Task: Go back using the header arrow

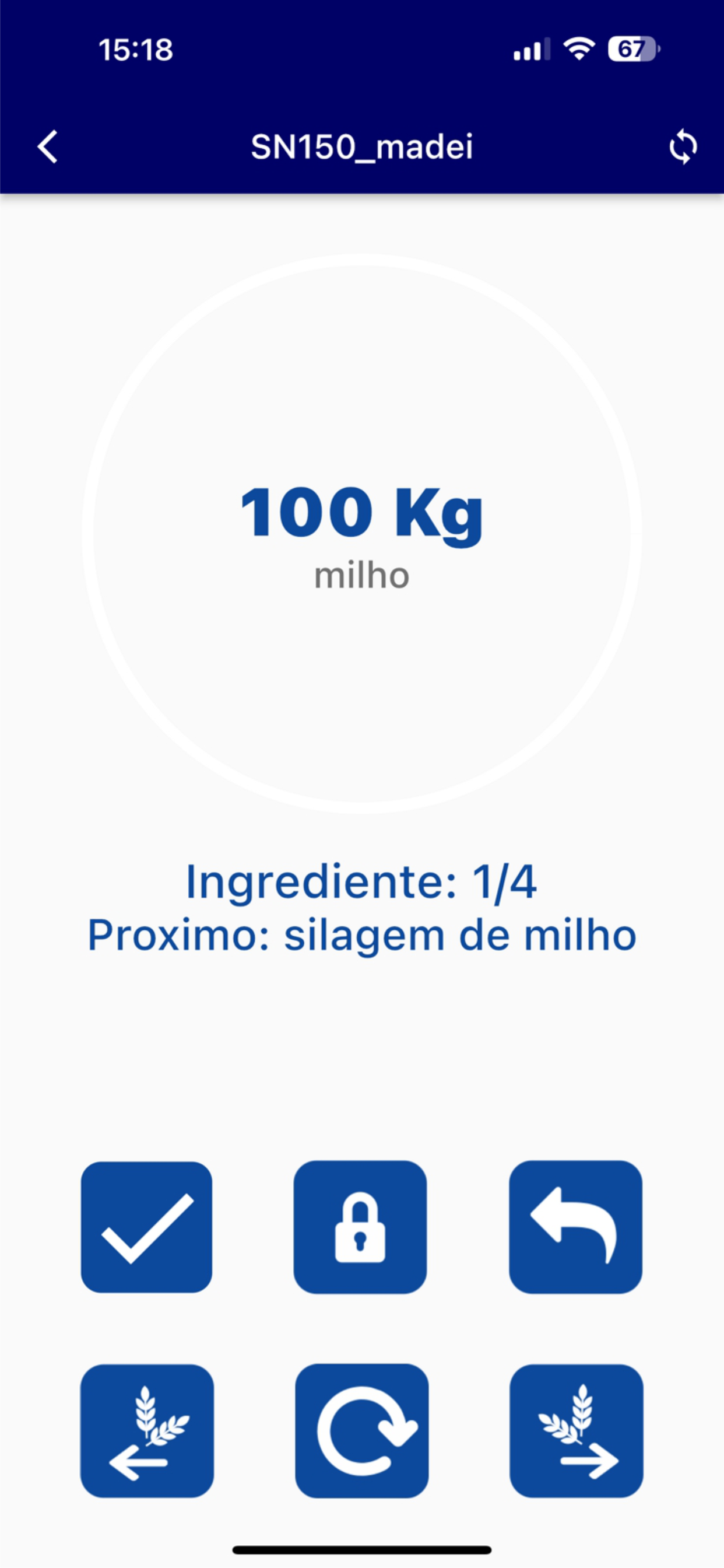Action: [x=47, y=146]
